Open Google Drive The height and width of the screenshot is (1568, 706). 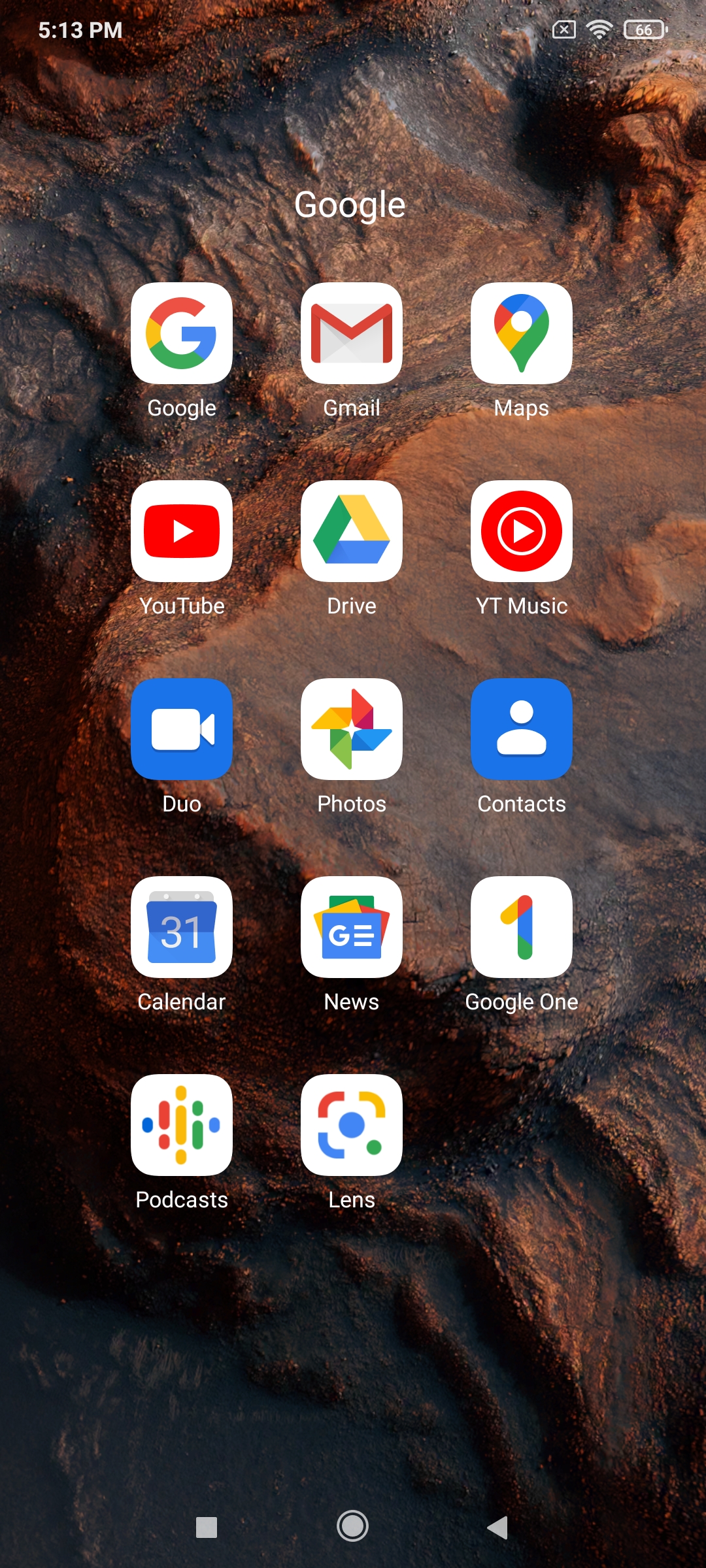[x=352, y=531]
